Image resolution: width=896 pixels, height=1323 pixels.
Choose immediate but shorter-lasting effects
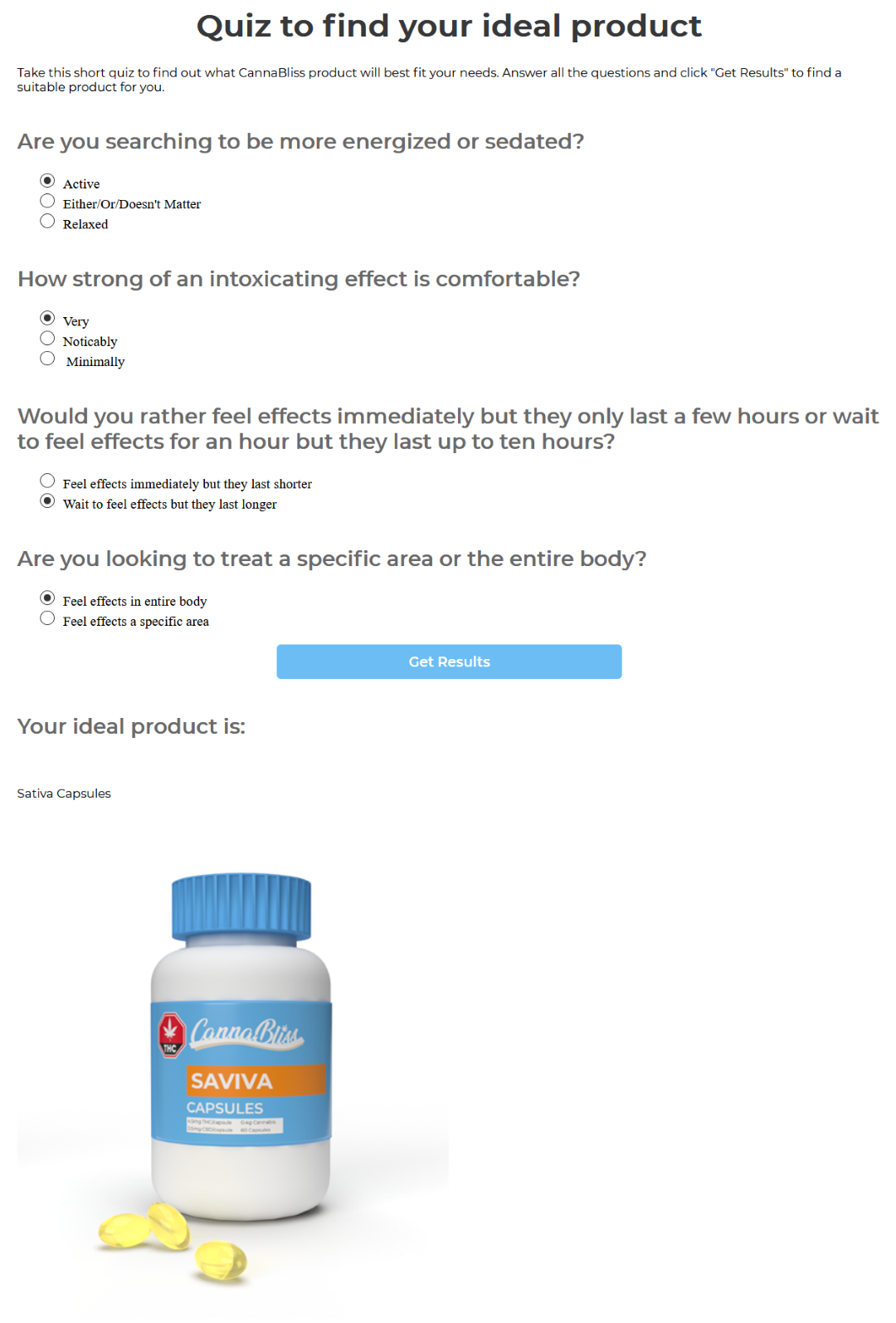tap(47, 479)
